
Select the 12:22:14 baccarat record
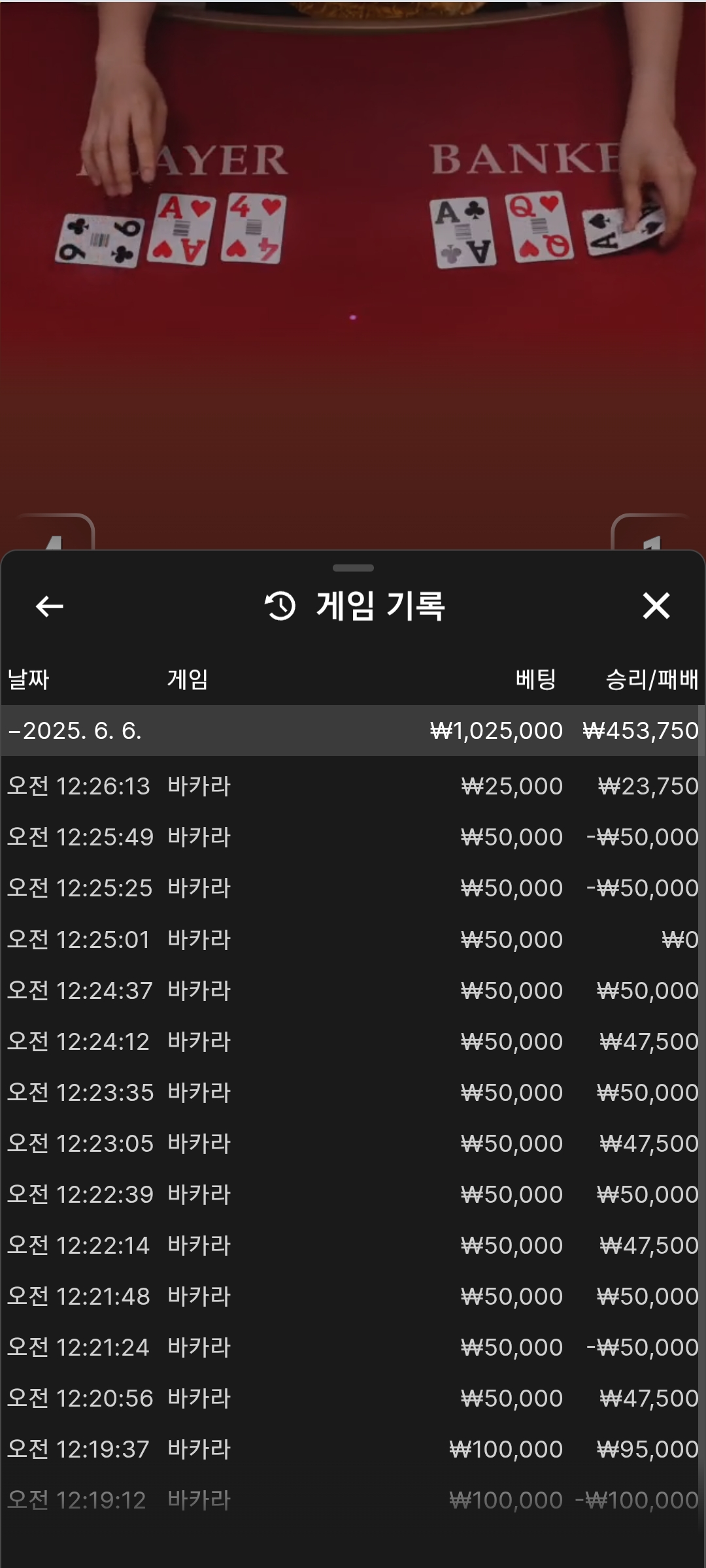coord(353,1245)
